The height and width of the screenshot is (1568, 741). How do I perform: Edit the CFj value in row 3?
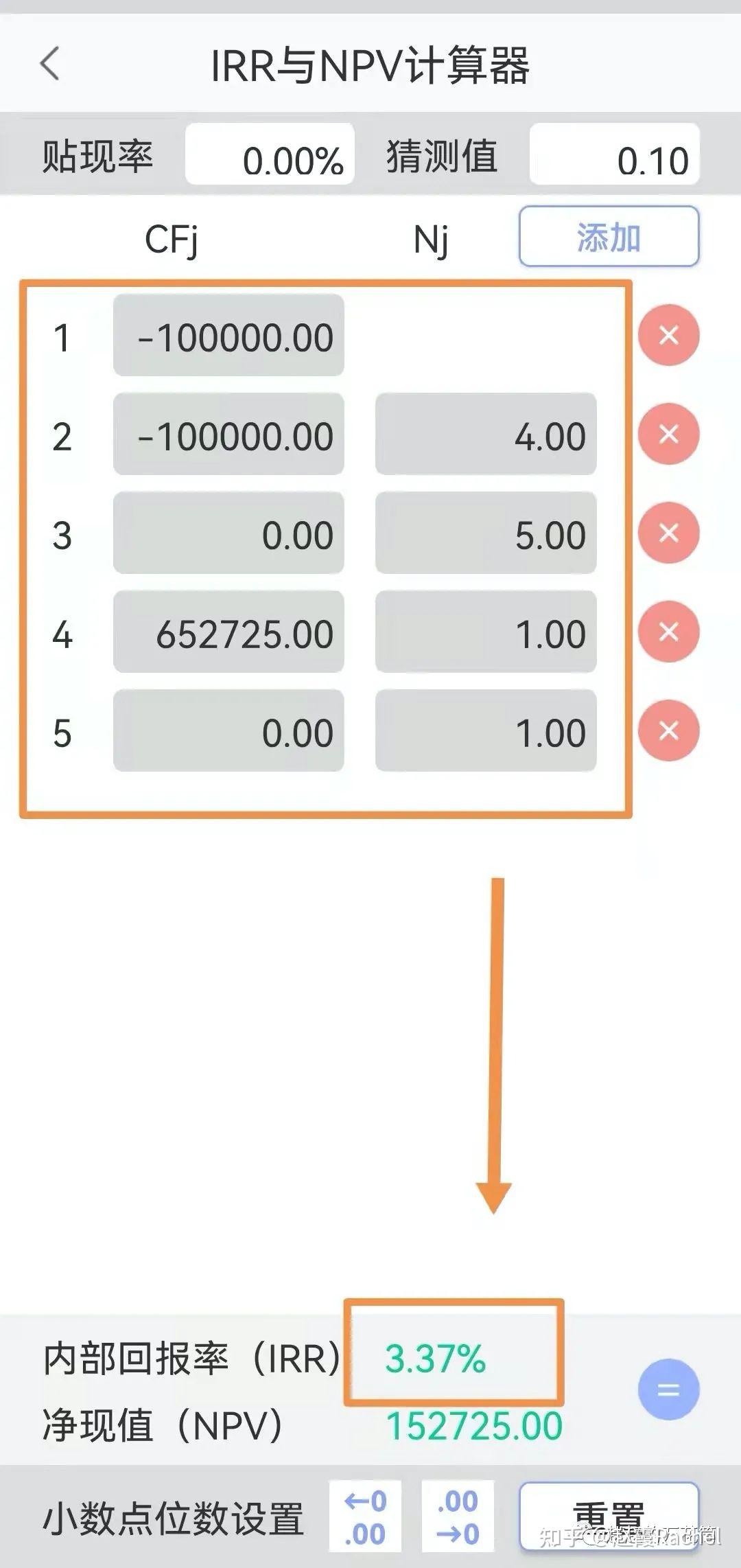point(228,533)
